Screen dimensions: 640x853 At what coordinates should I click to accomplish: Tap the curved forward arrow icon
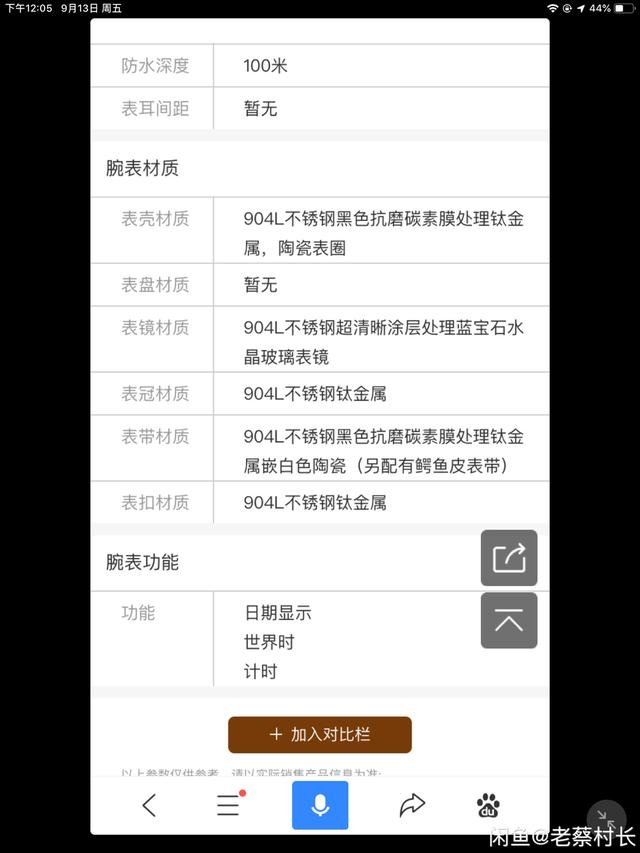click(x=412, y=805)
